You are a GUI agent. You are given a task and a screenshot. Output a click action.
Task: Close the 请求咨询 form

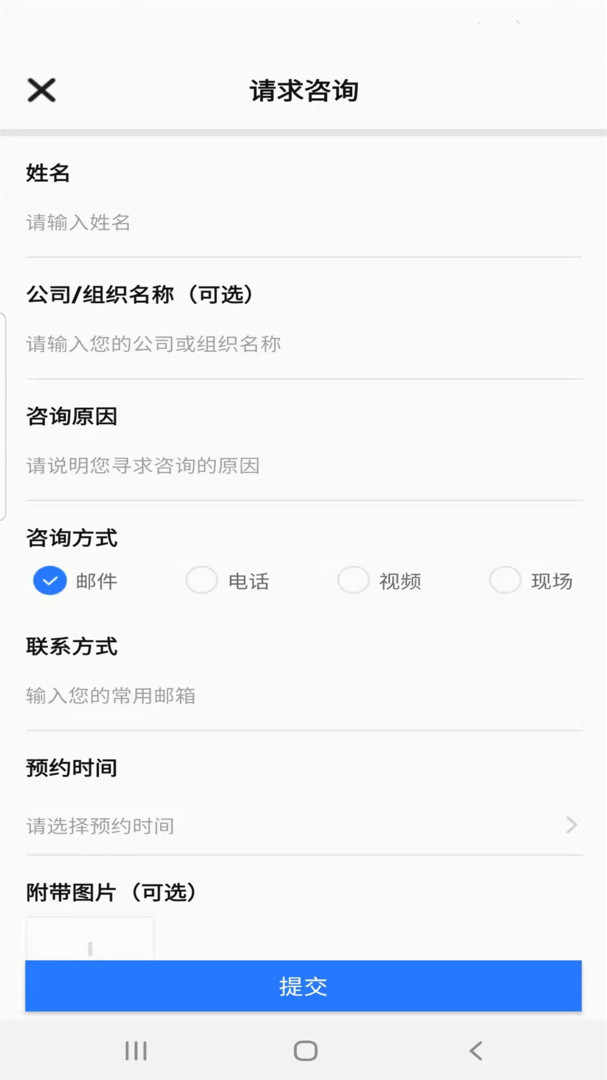[41, 90]
